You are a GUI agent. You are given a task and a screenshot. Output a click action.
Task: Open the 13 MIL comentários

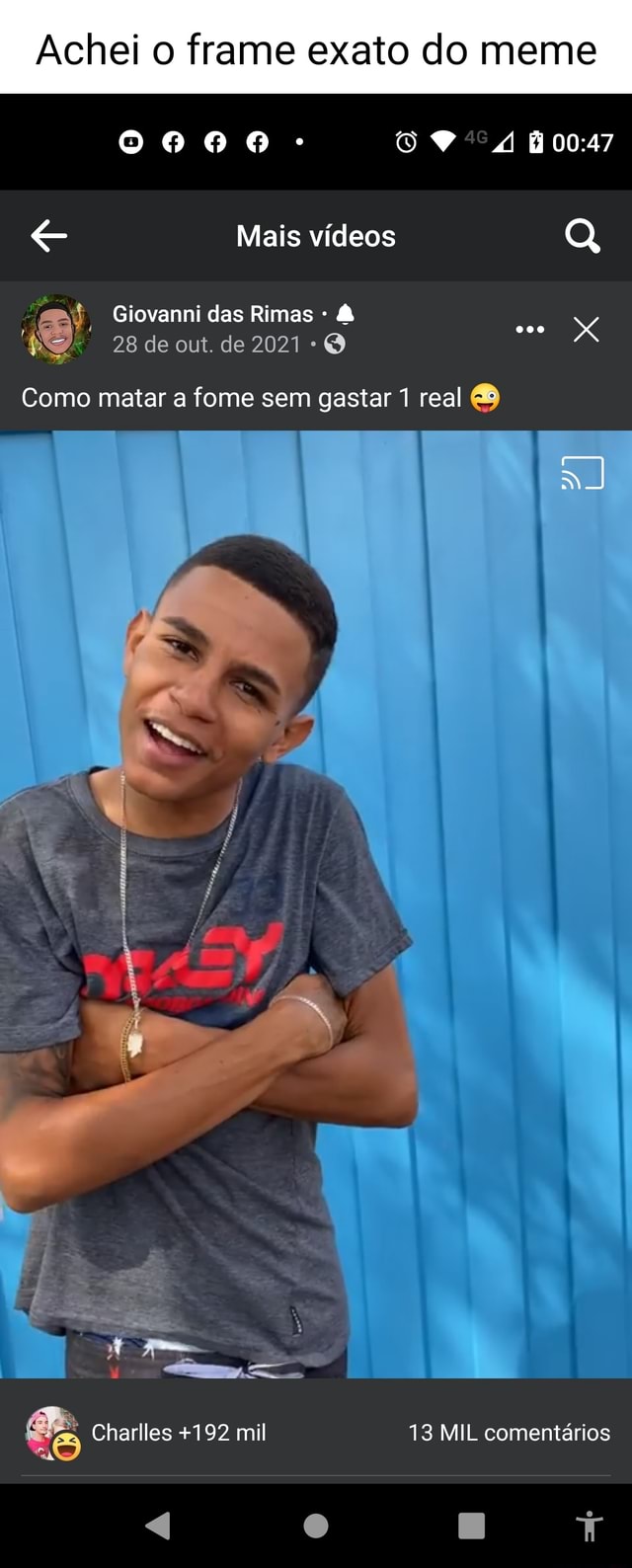(509, 1433)
